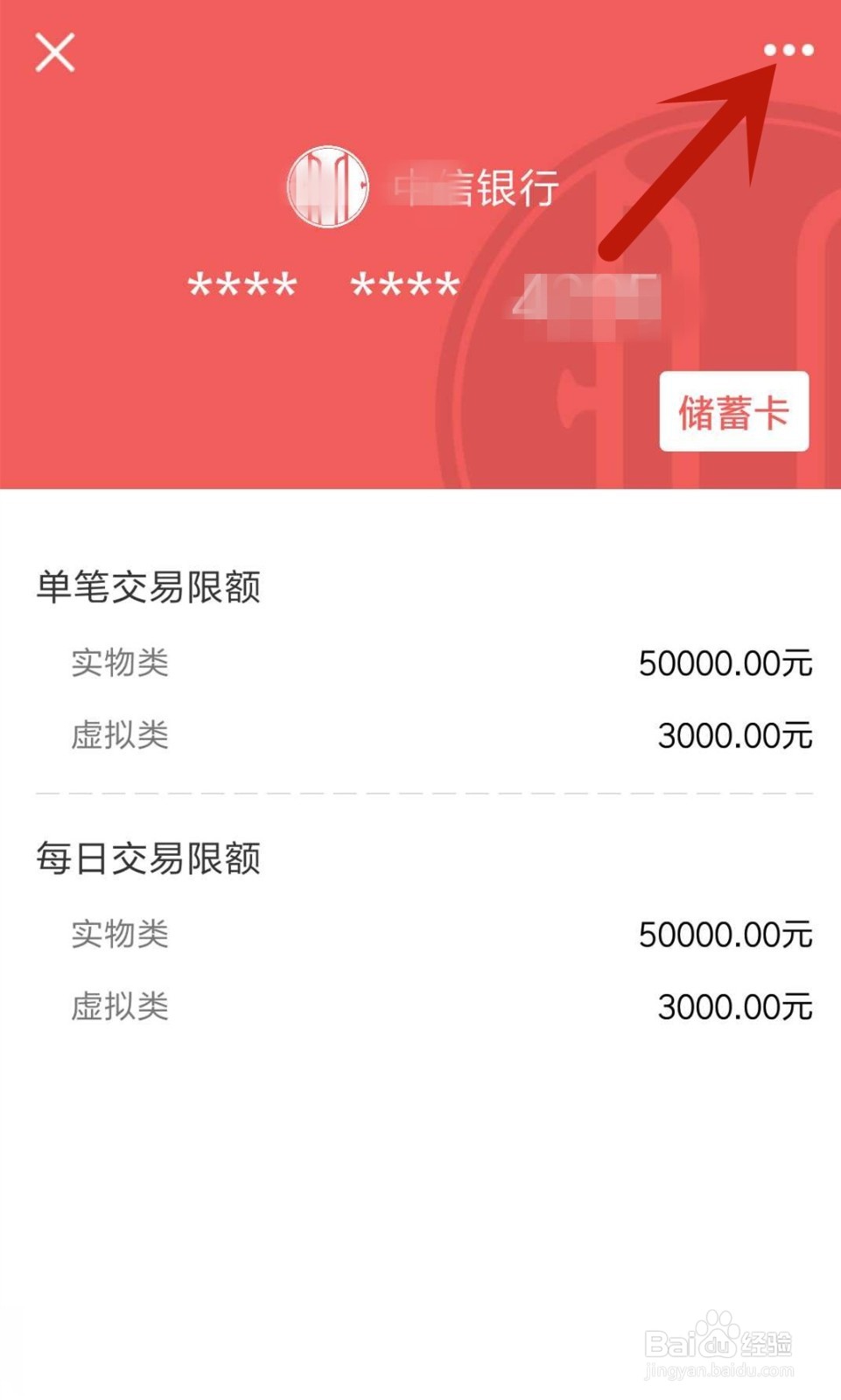Toggle the 实物类 daily limit row

(x=420, y=934)
